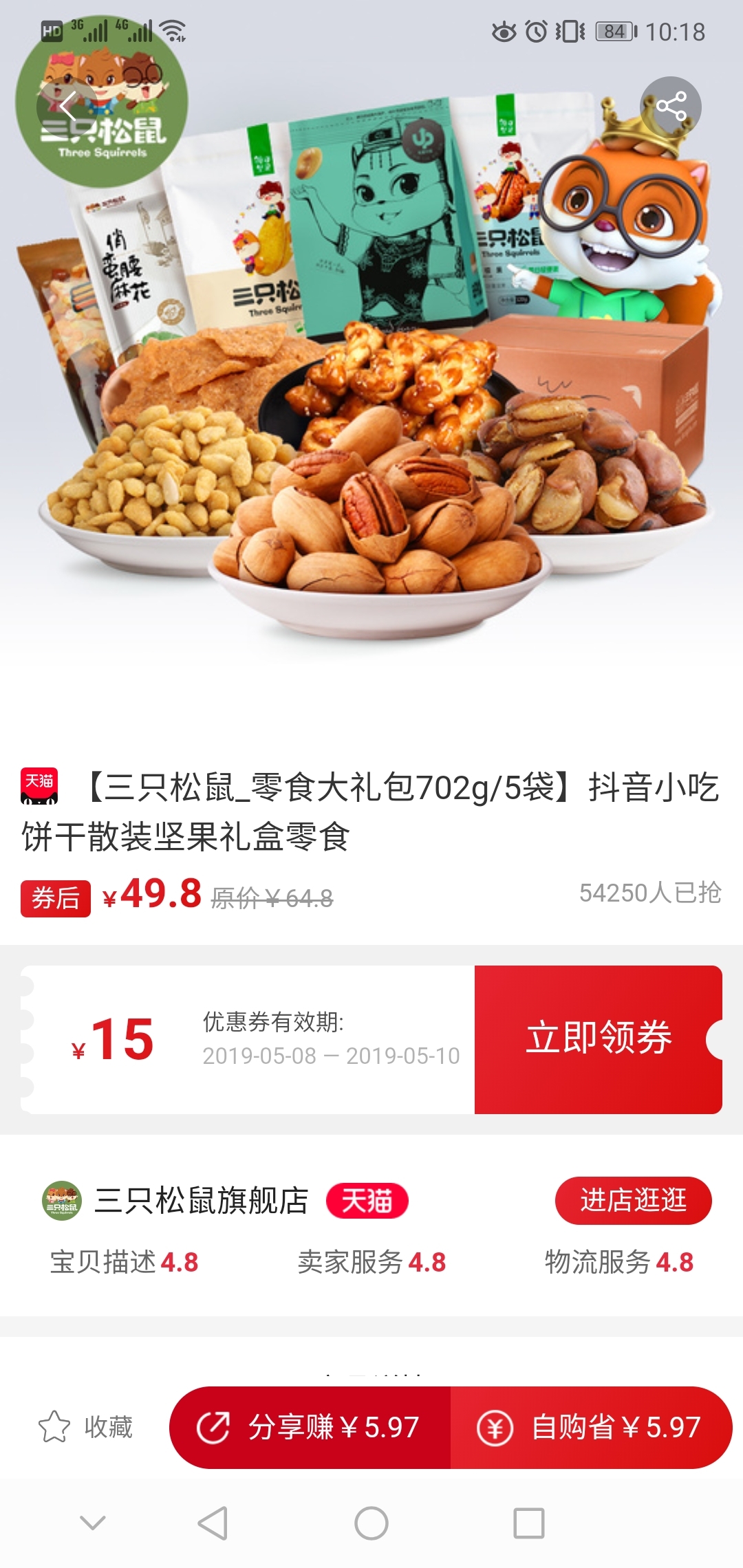The width and height of the screenshot is (743, 1568).
Task: Open the 三只松鼠旗舰店 store row
Action: [x=201, y=1201]
